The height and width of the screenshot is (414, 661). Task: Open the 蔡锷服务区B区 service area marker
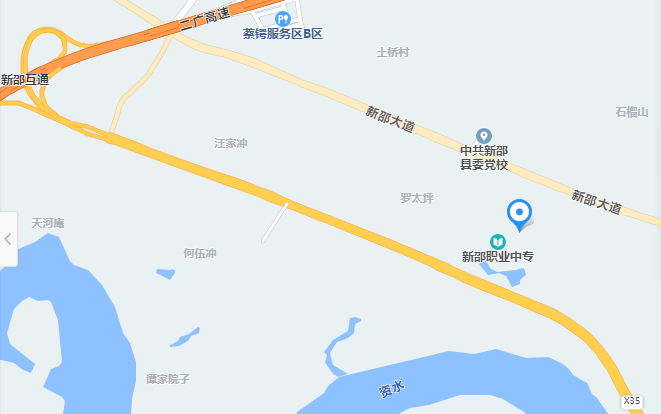[x=283, y=17]
